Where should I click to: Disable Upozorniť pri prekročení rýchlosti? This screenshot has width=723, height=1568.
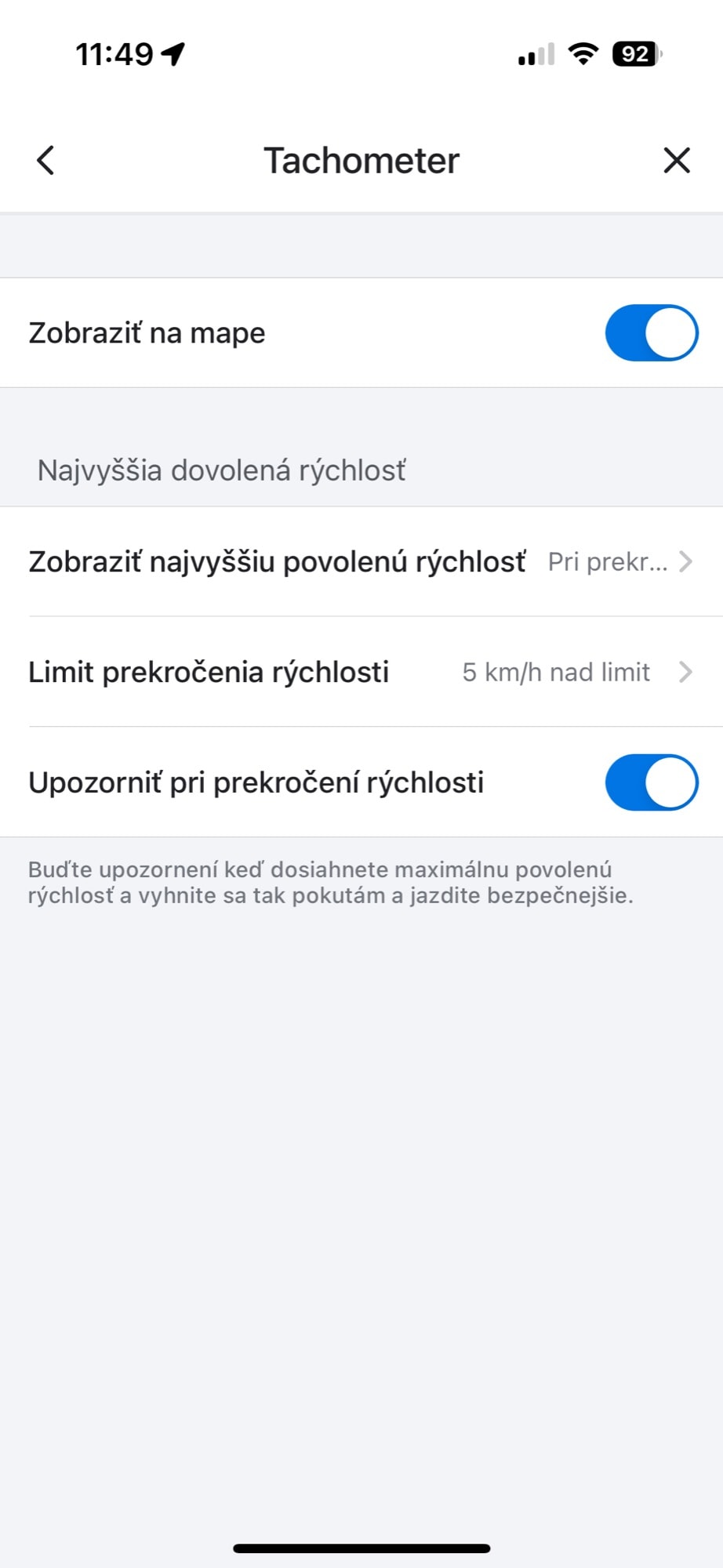651,782
